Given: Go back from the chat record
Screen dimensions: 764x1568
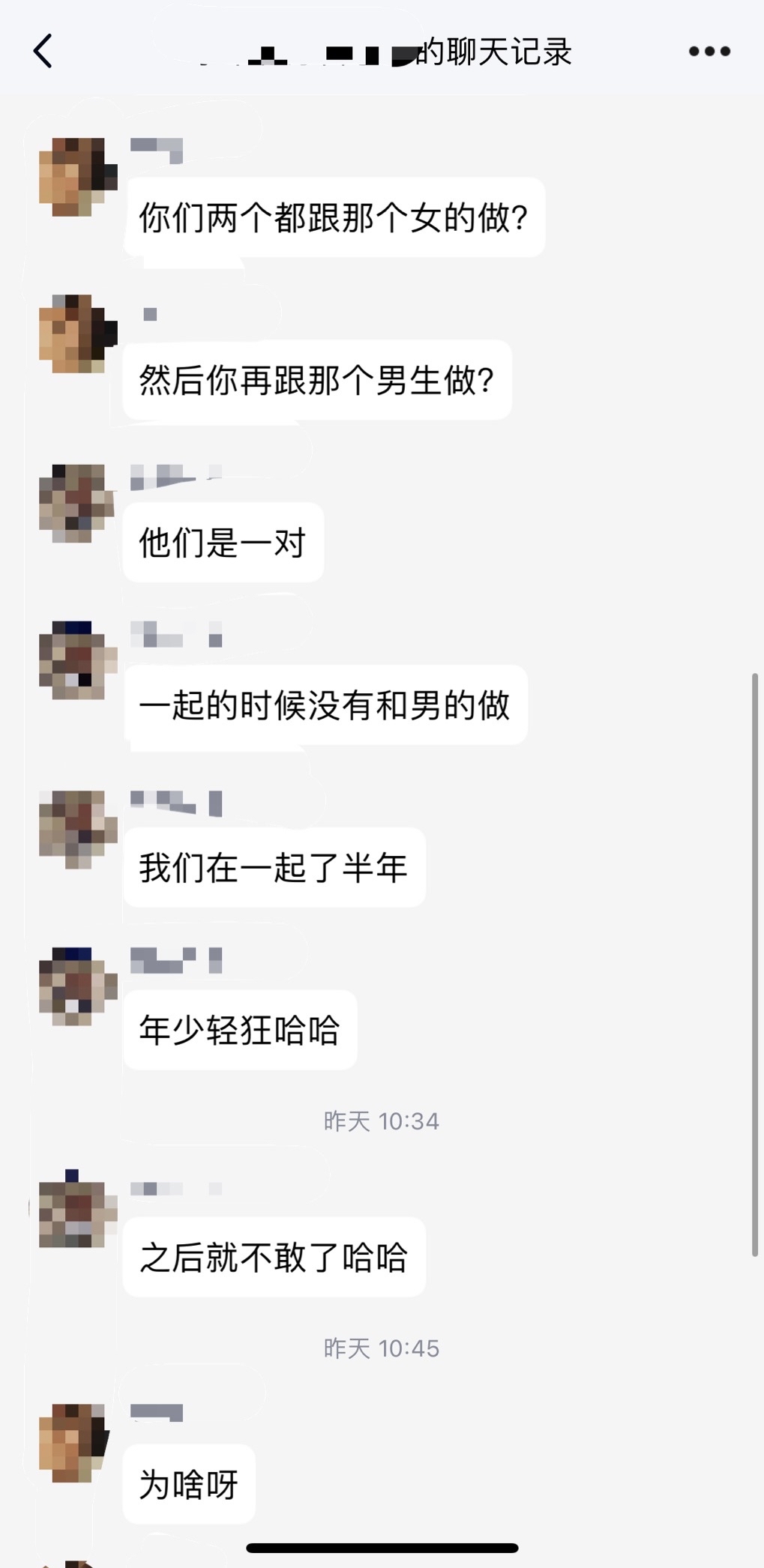Looking at the screenshot, I should (x=43, y=52).
